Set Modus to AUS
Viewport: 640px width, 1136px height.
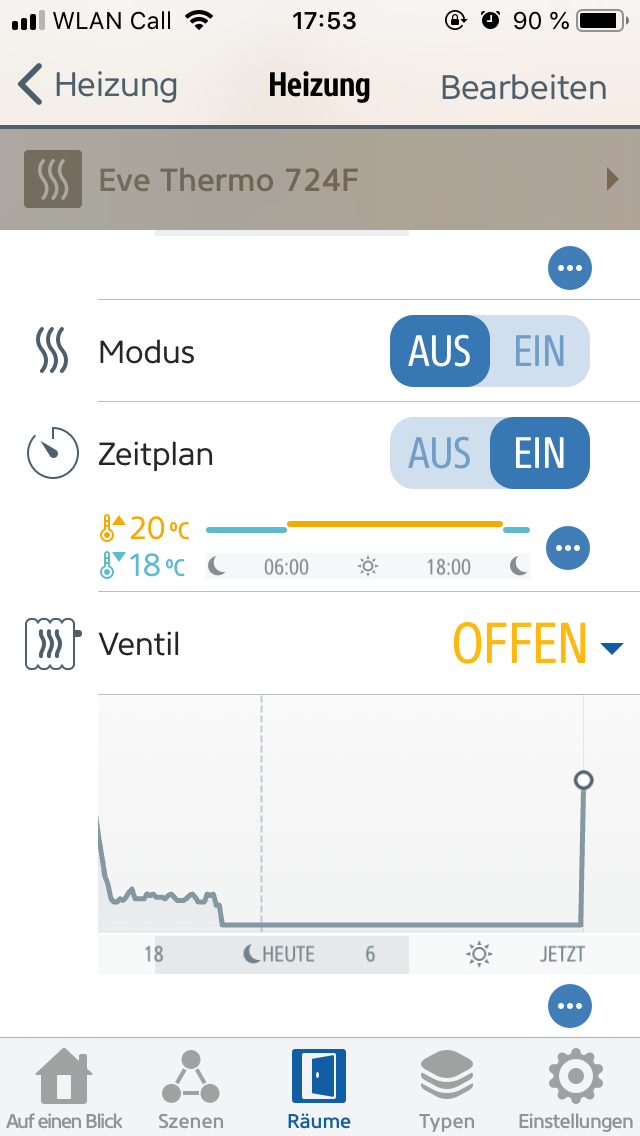pyautogui.click(x=439, y=351)
